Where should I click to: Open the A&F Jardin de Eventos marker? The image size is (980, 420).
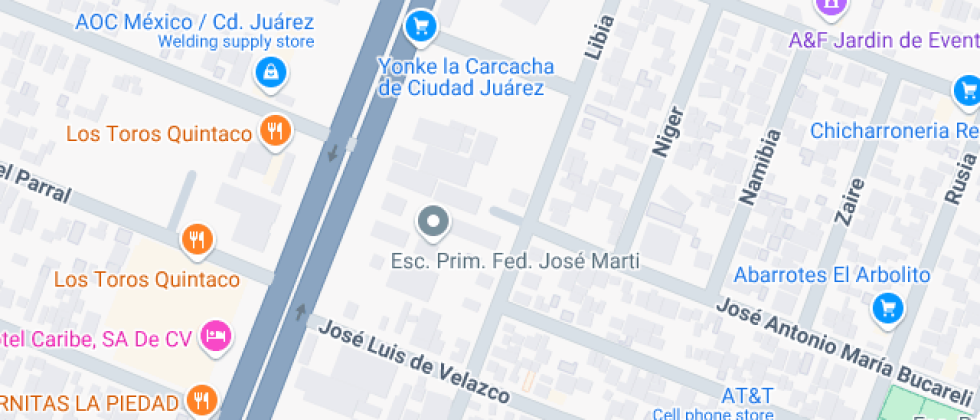830,8
